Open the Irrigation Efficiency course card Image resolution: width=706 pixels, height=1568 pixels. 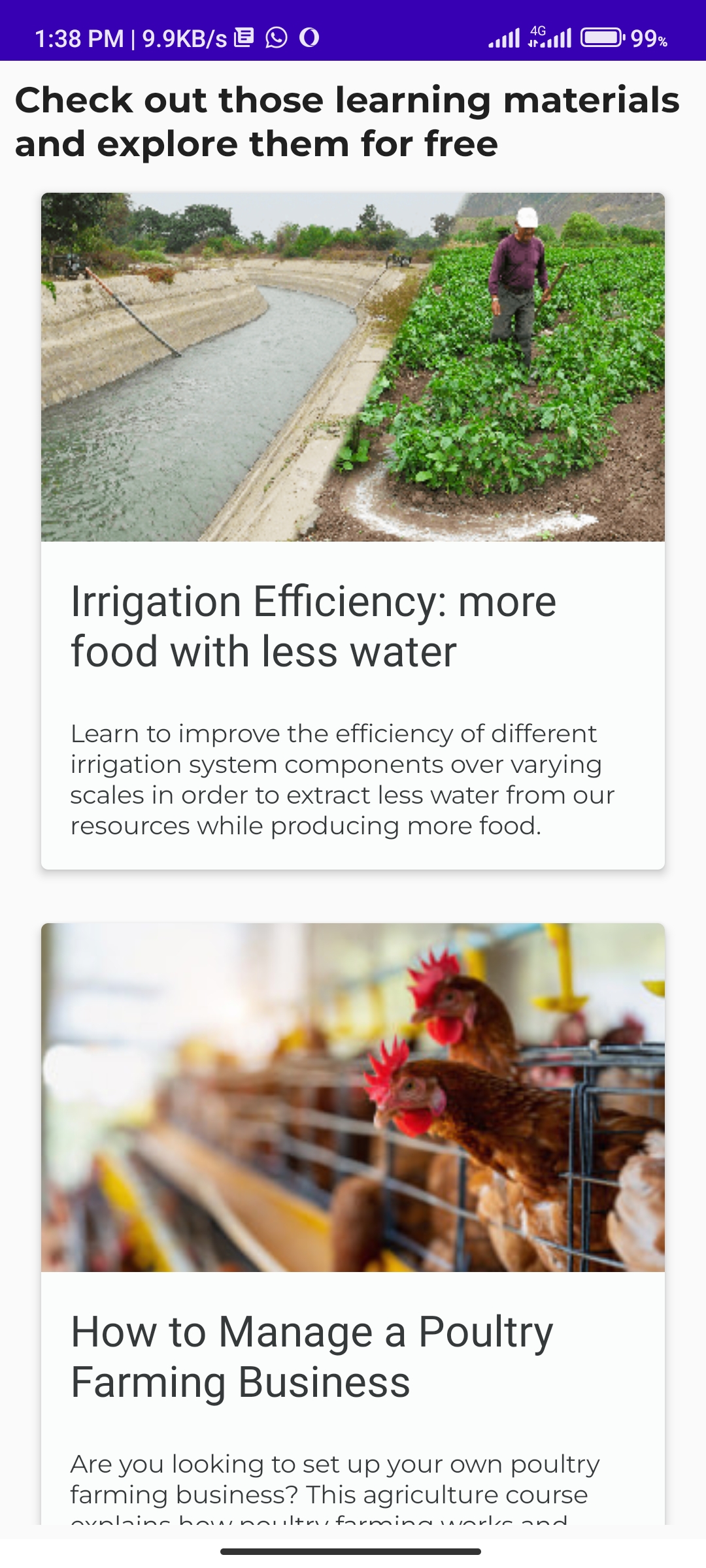(x=353, y=531)
